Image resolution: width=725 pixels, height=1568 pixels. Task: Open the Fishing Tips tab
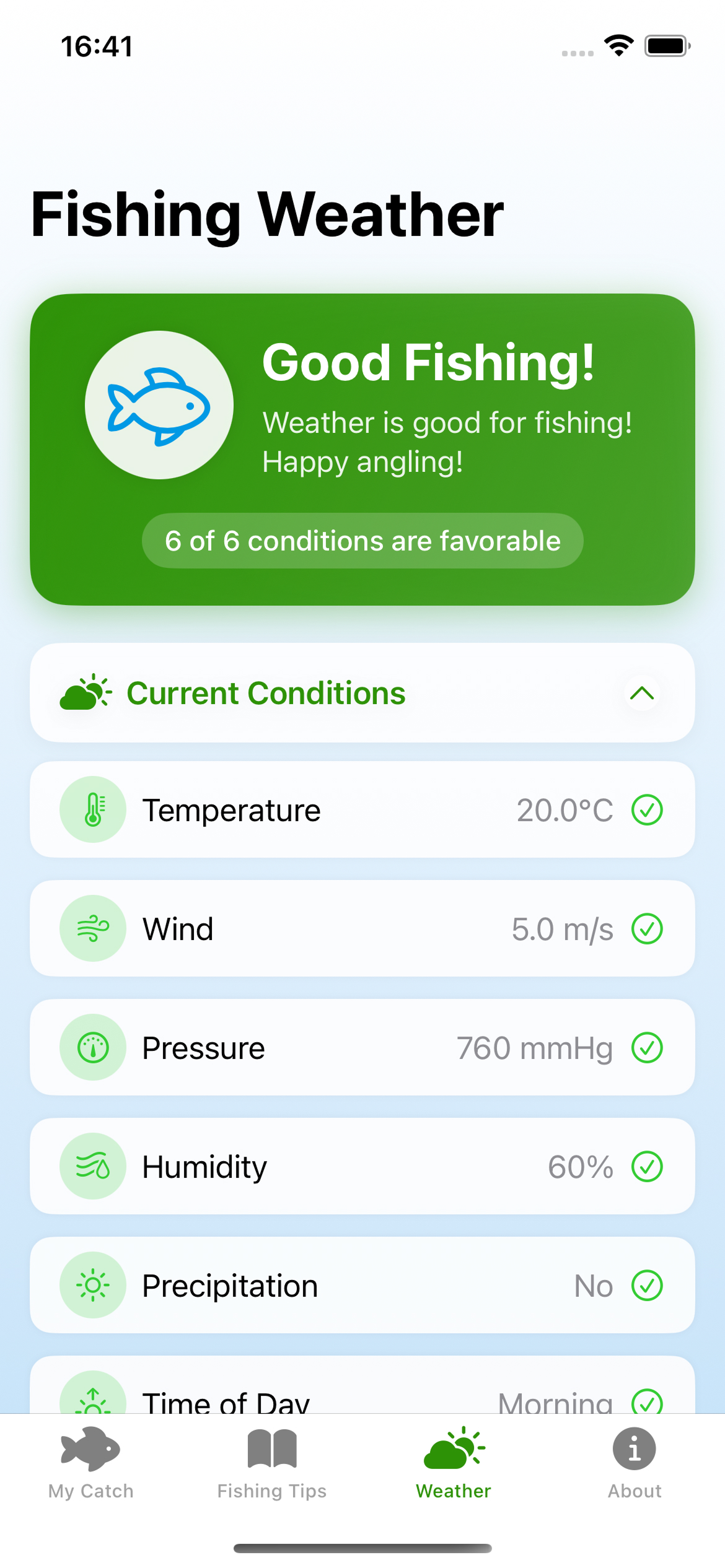click(271, 1463)
